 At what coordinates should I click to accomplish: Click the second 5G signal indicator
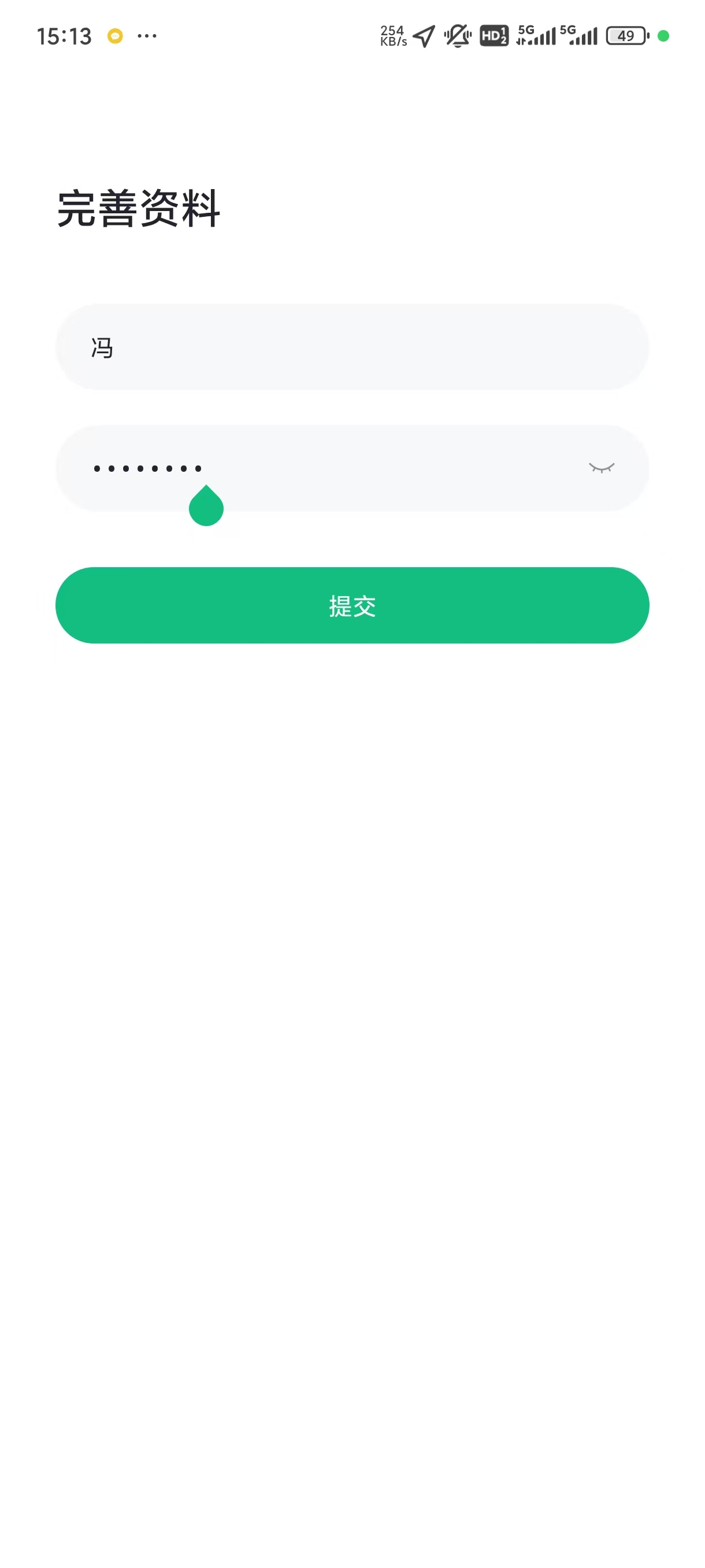point(579,35)
